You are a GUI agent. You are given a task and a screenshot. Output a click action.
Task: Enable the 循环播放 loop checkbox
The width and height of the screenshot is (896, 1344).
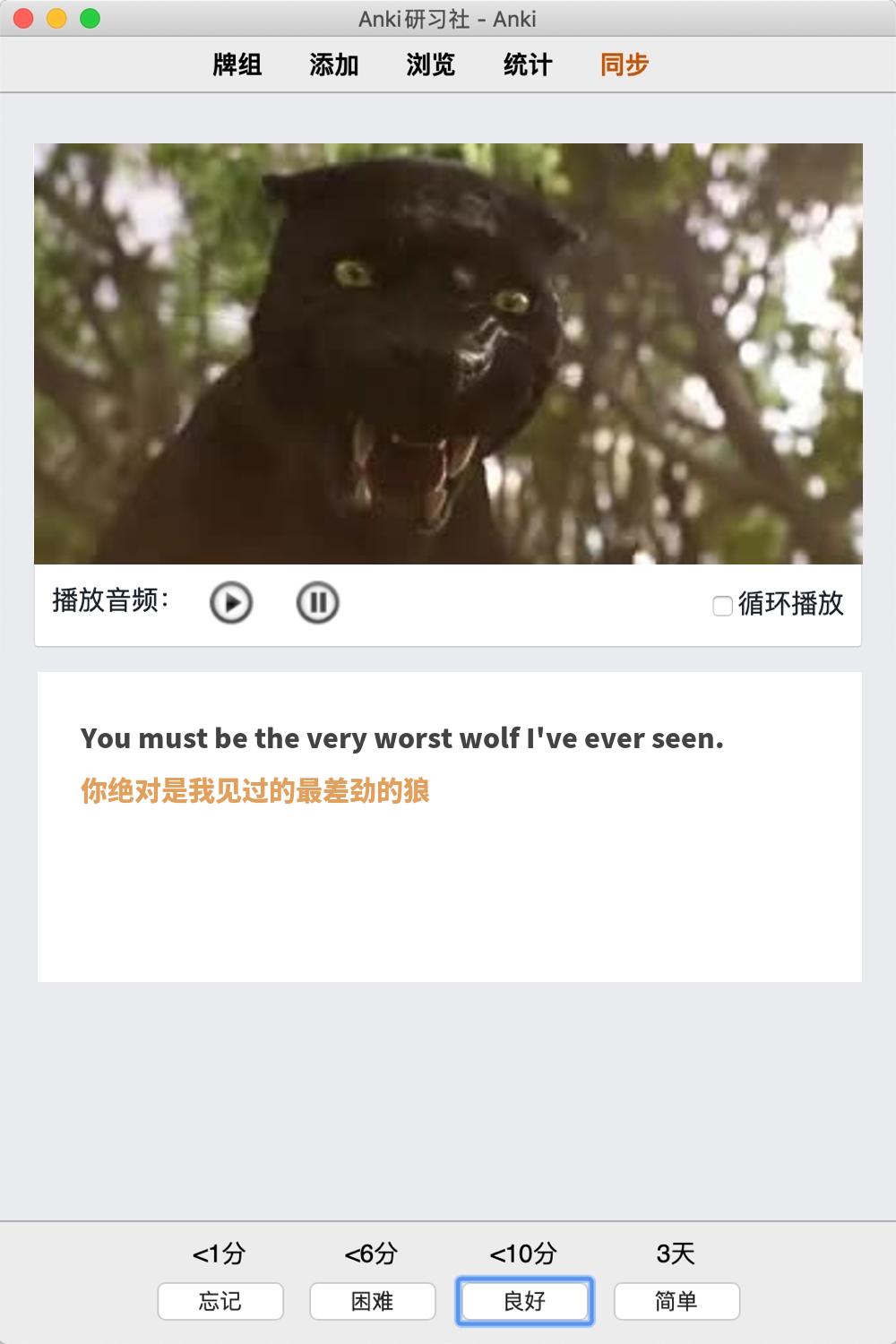722,606
